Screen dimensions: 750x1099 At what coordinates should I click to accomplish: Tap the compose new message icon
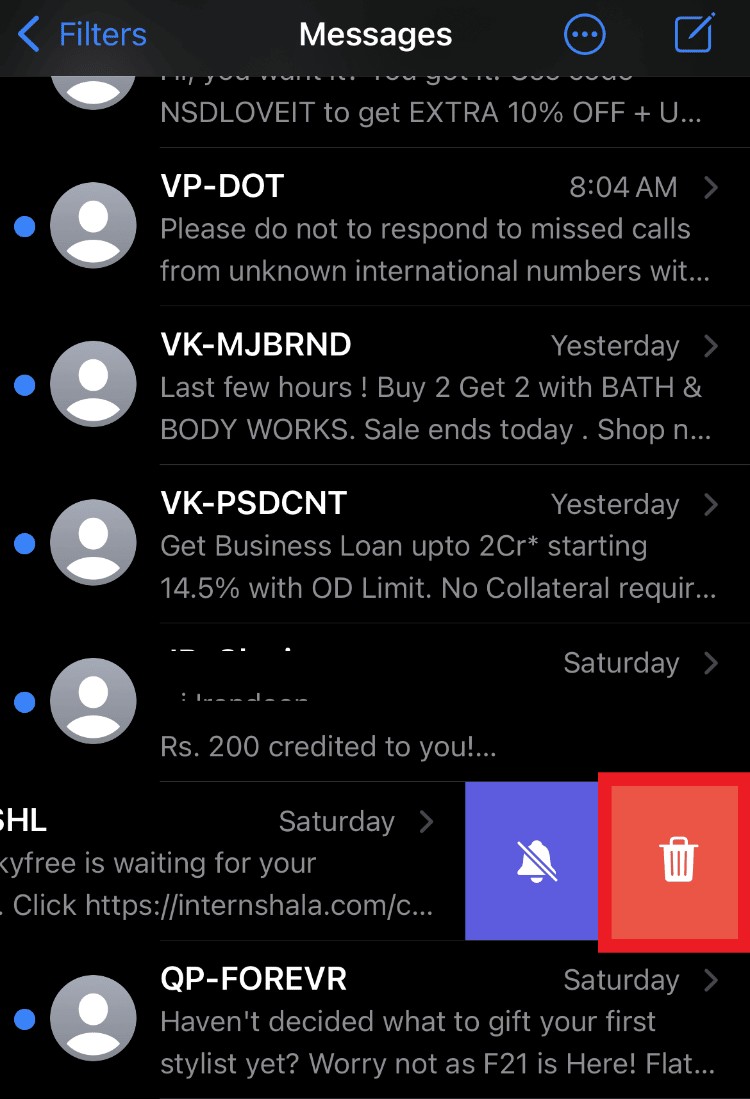(x=692, y=33)
